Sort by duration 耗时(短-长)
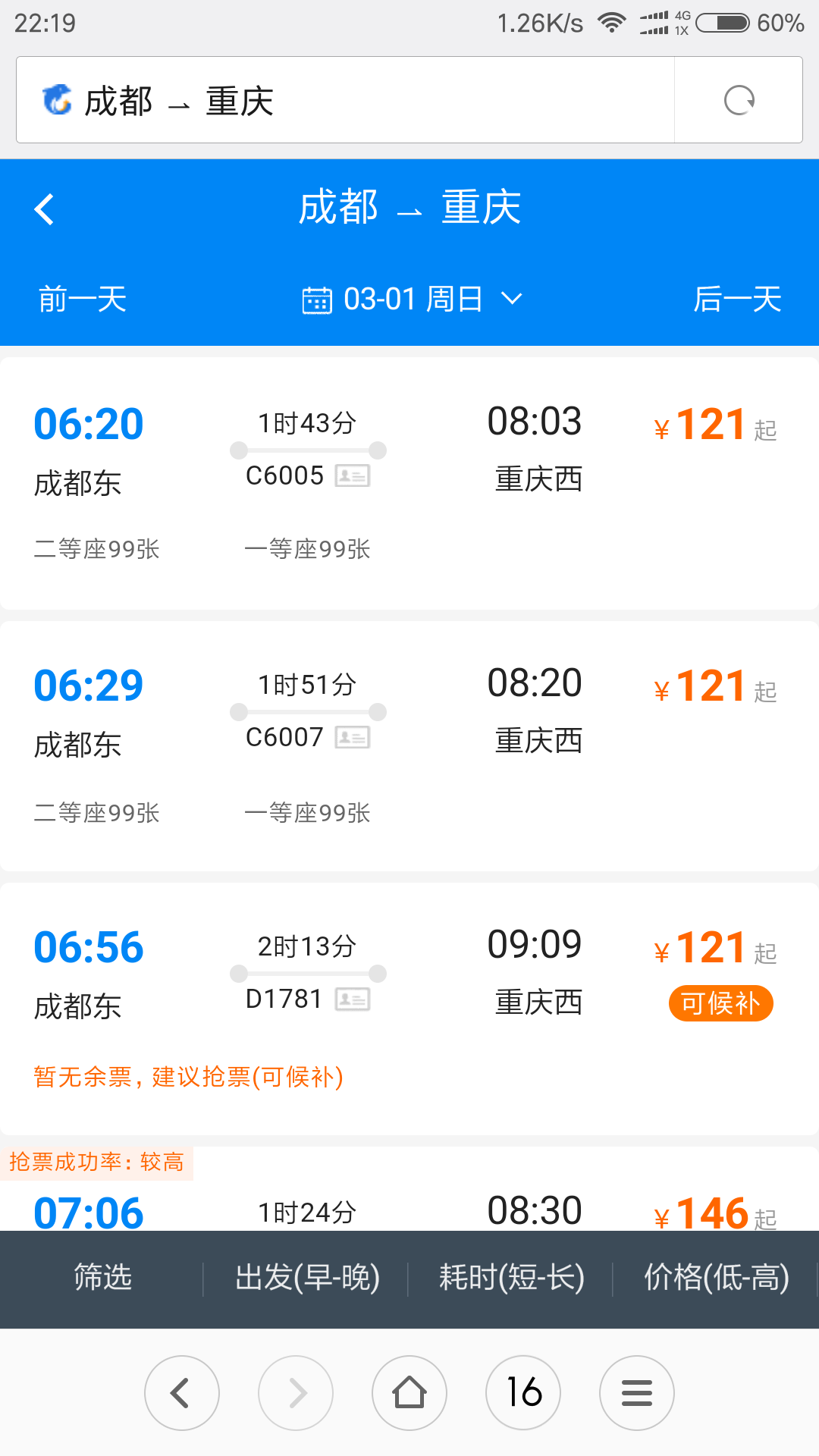Viewport: 819px width, 1456px height. 512,1278
